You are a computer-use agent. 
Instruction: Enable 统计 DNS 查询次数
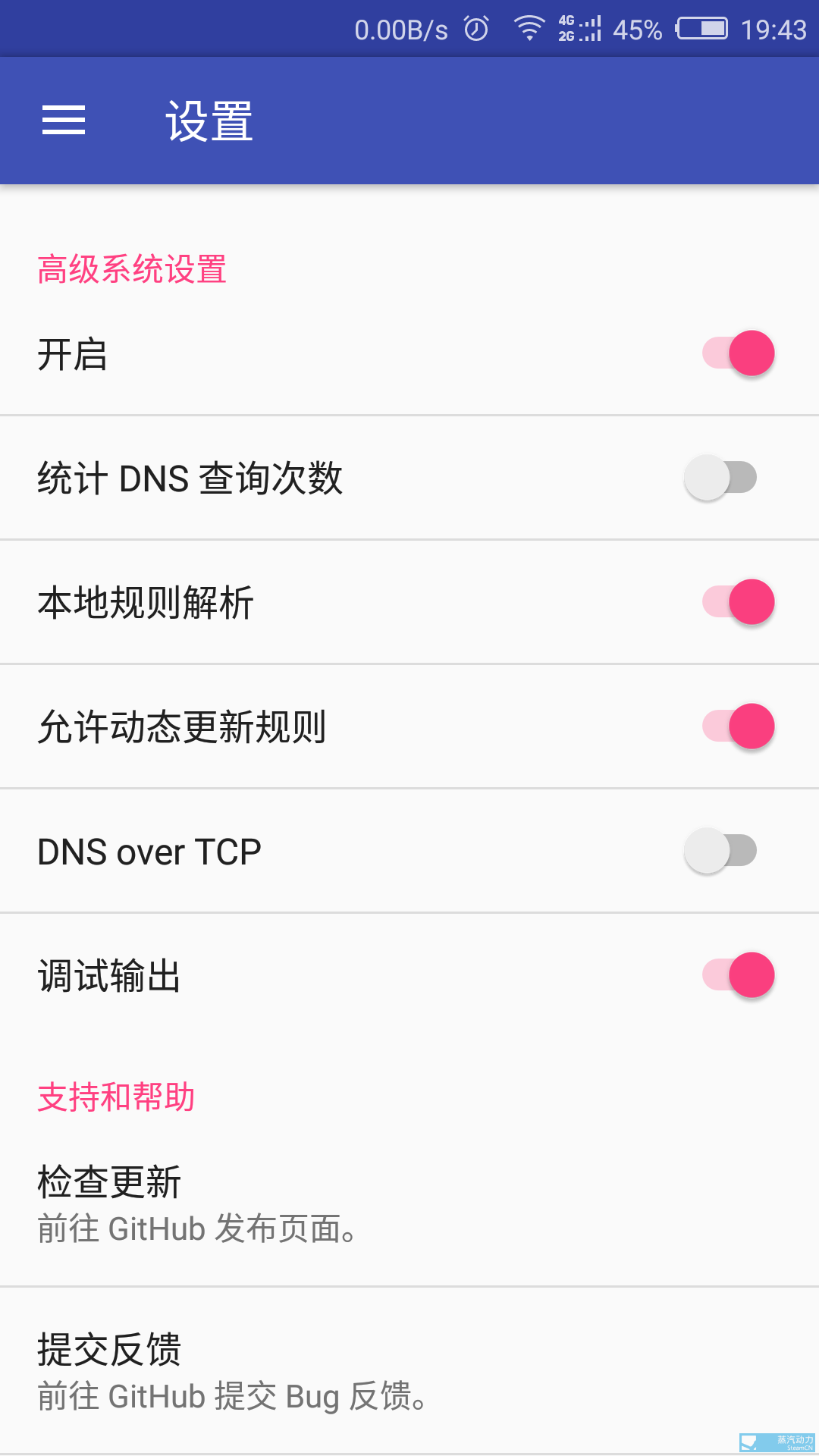720,477
